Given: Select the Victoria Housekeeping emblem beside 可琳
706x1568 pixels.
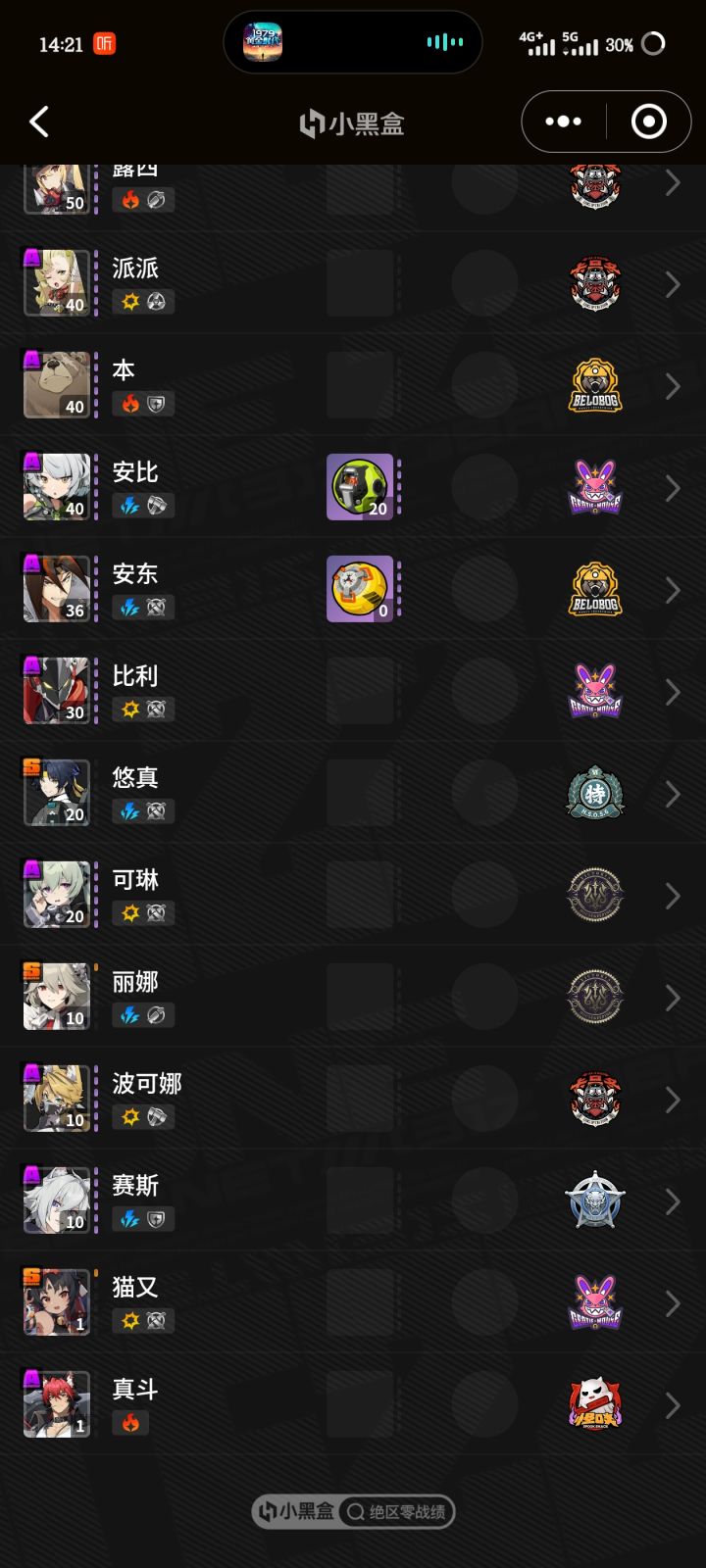Looking at the screenshot, I should tap(597, 895).
